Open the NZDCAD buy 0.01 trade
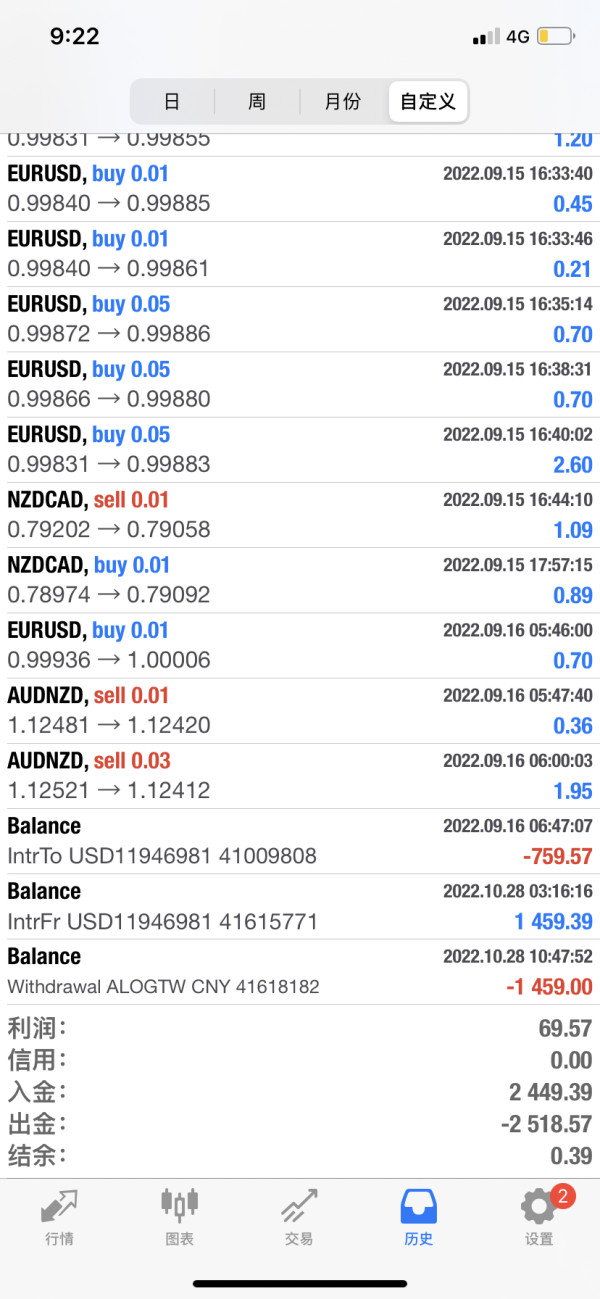The width and height of the screenshot is (600, 1299). (x=300, y=580)
